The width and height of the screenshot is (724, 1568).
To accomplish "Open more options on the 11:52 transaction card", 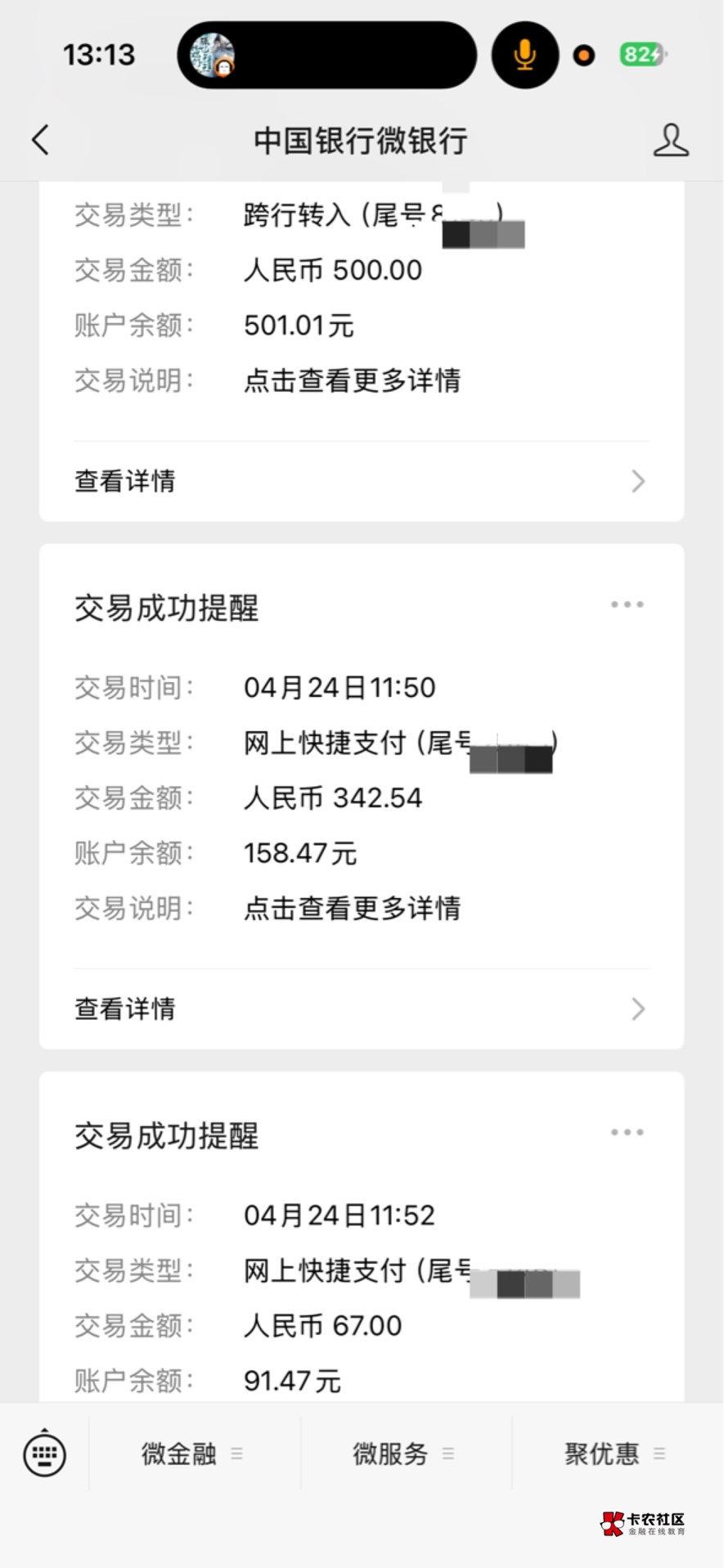I will [x=627, y=1132].
